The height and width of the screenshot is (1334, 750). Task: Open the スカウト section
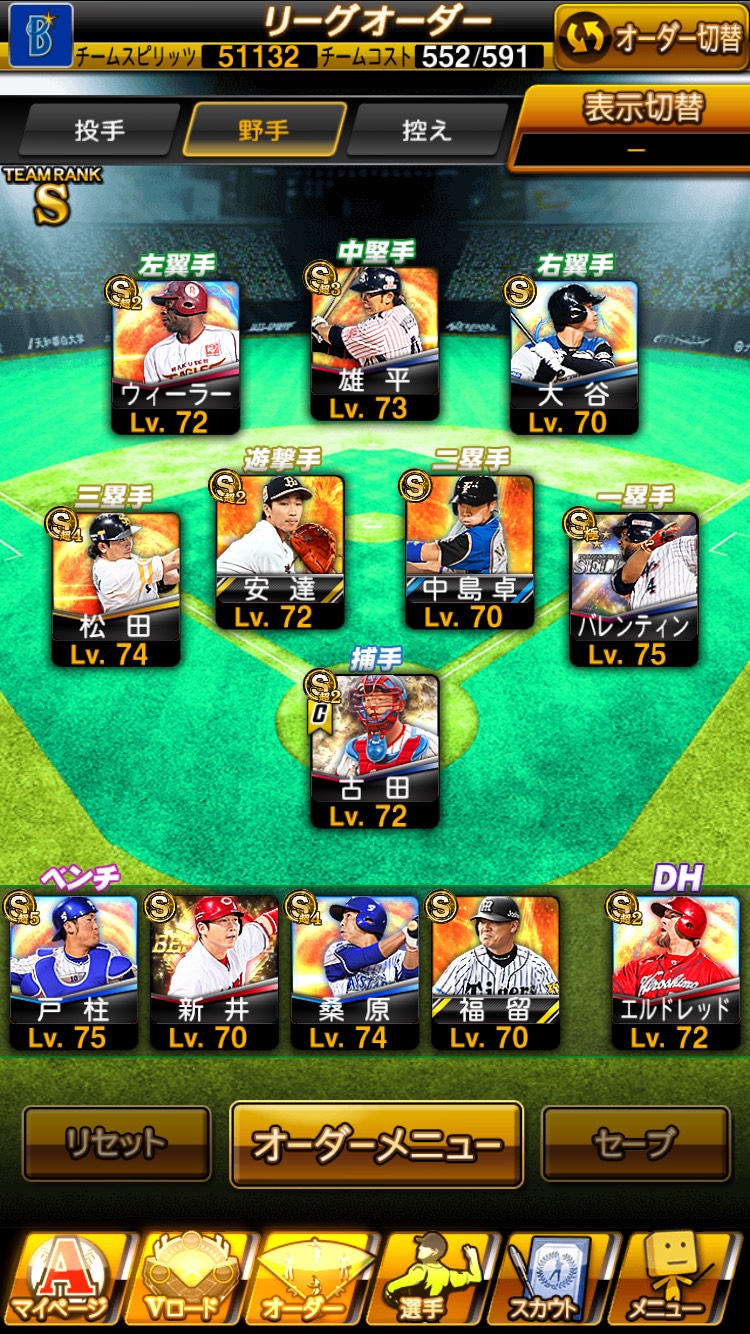[x=556, y=1280]
